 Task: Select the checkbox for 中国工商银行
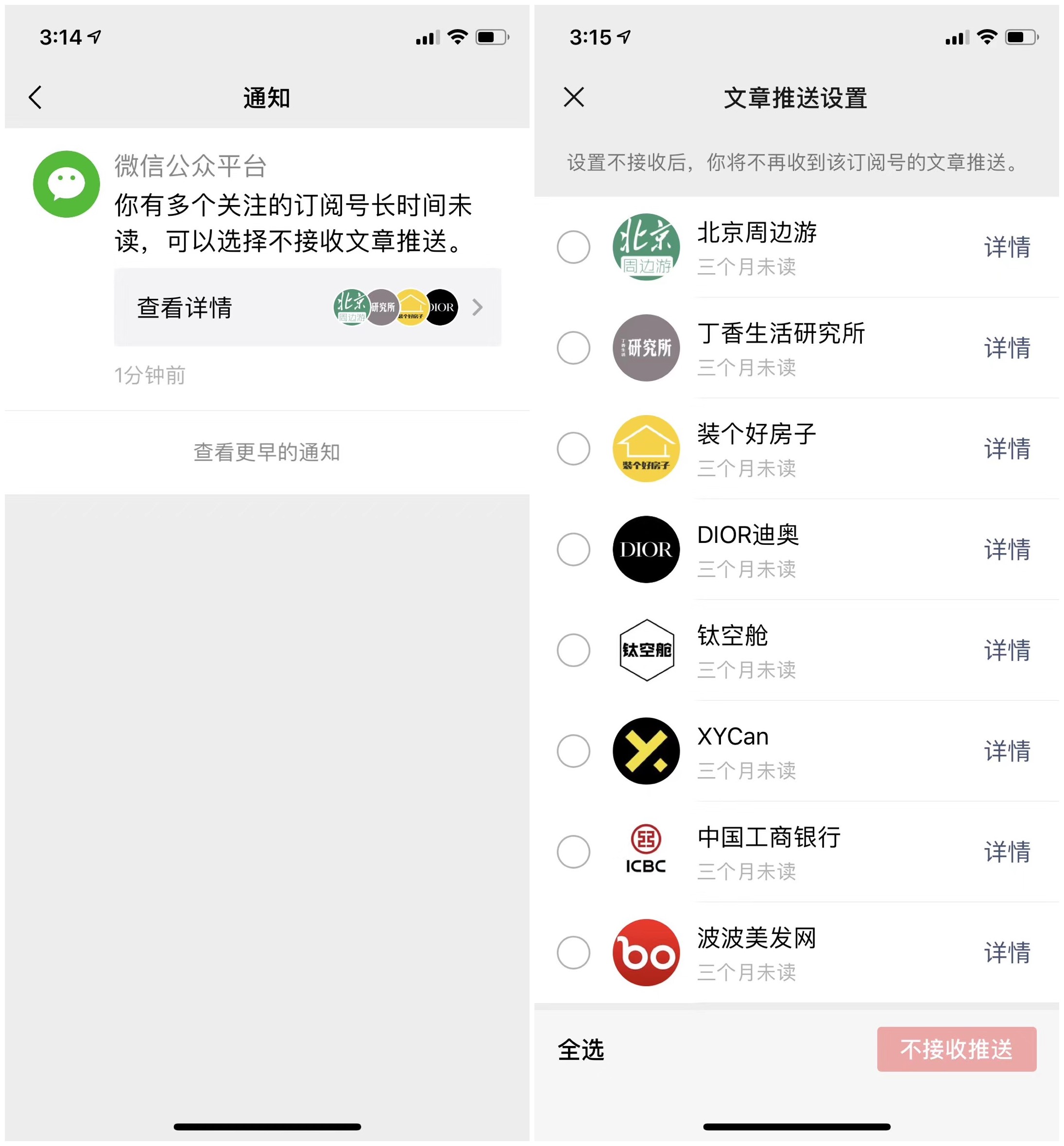pos(573,852)
